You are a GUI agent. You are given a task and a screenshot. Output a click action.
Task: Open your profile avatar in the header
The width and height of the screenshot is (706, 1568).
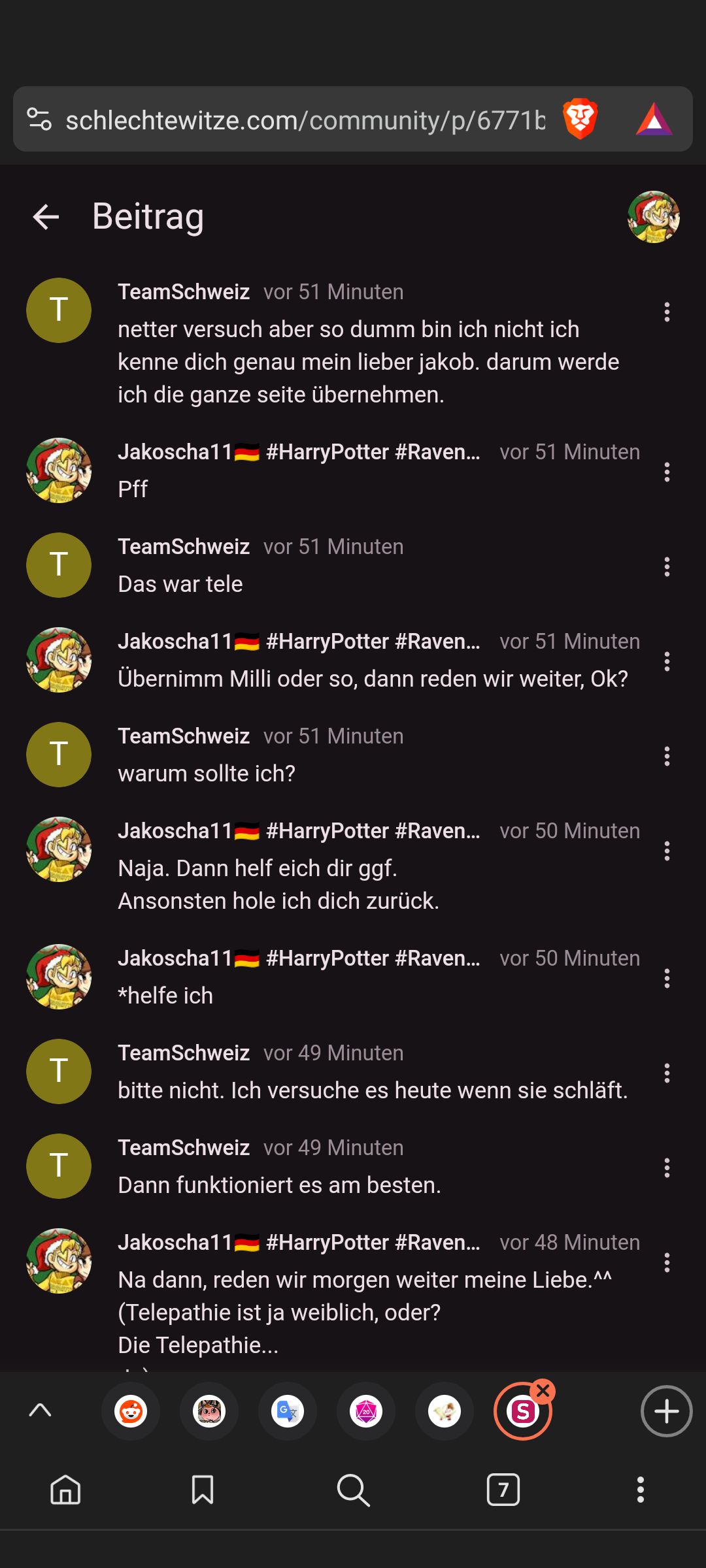click(x=653, y=217)
